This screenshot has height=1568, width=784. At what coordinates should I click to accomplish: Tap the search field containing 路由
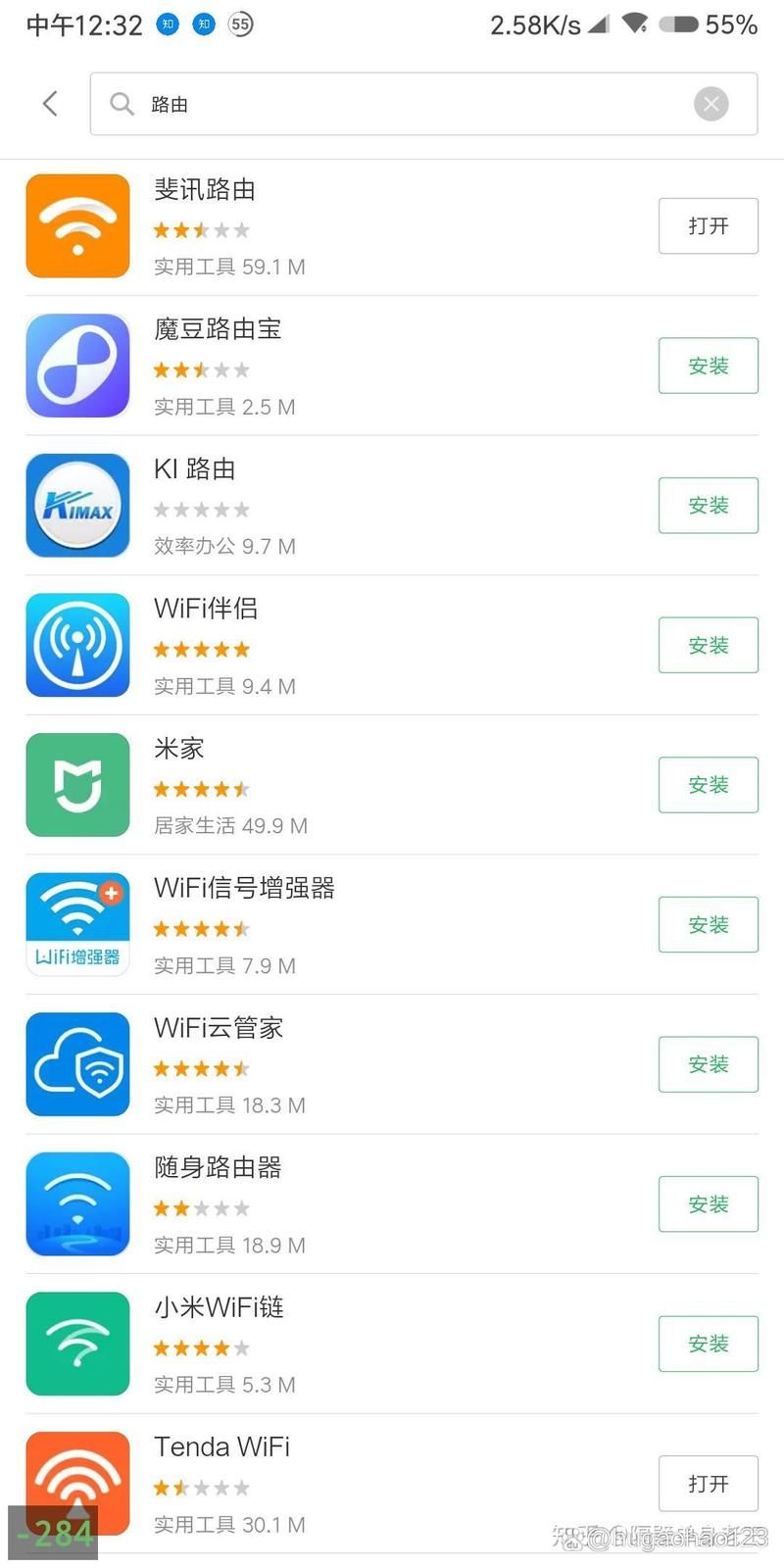coord(412,104)
